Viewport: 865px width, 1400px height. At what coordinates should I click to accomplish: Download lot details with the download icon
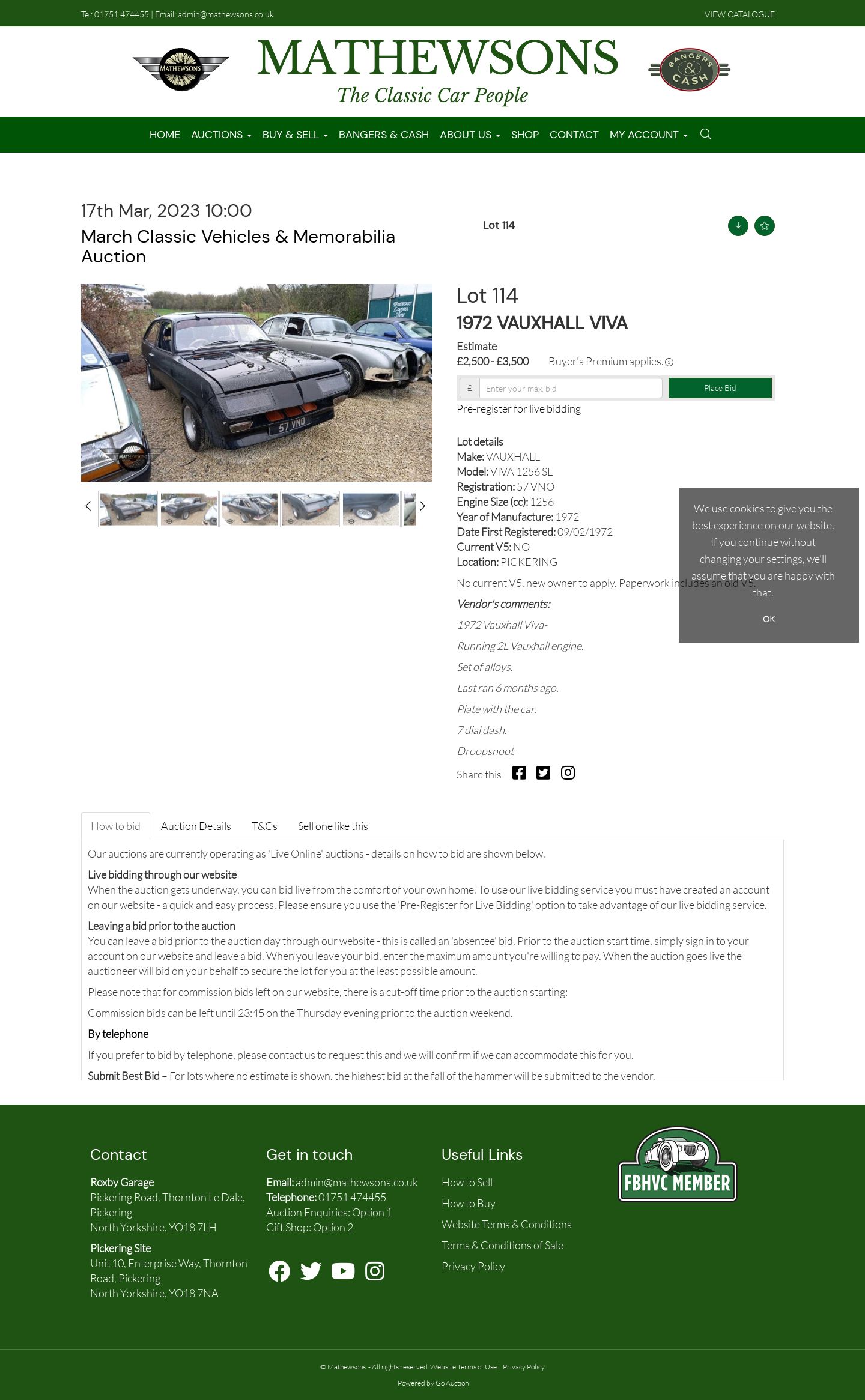pos(738,226)
